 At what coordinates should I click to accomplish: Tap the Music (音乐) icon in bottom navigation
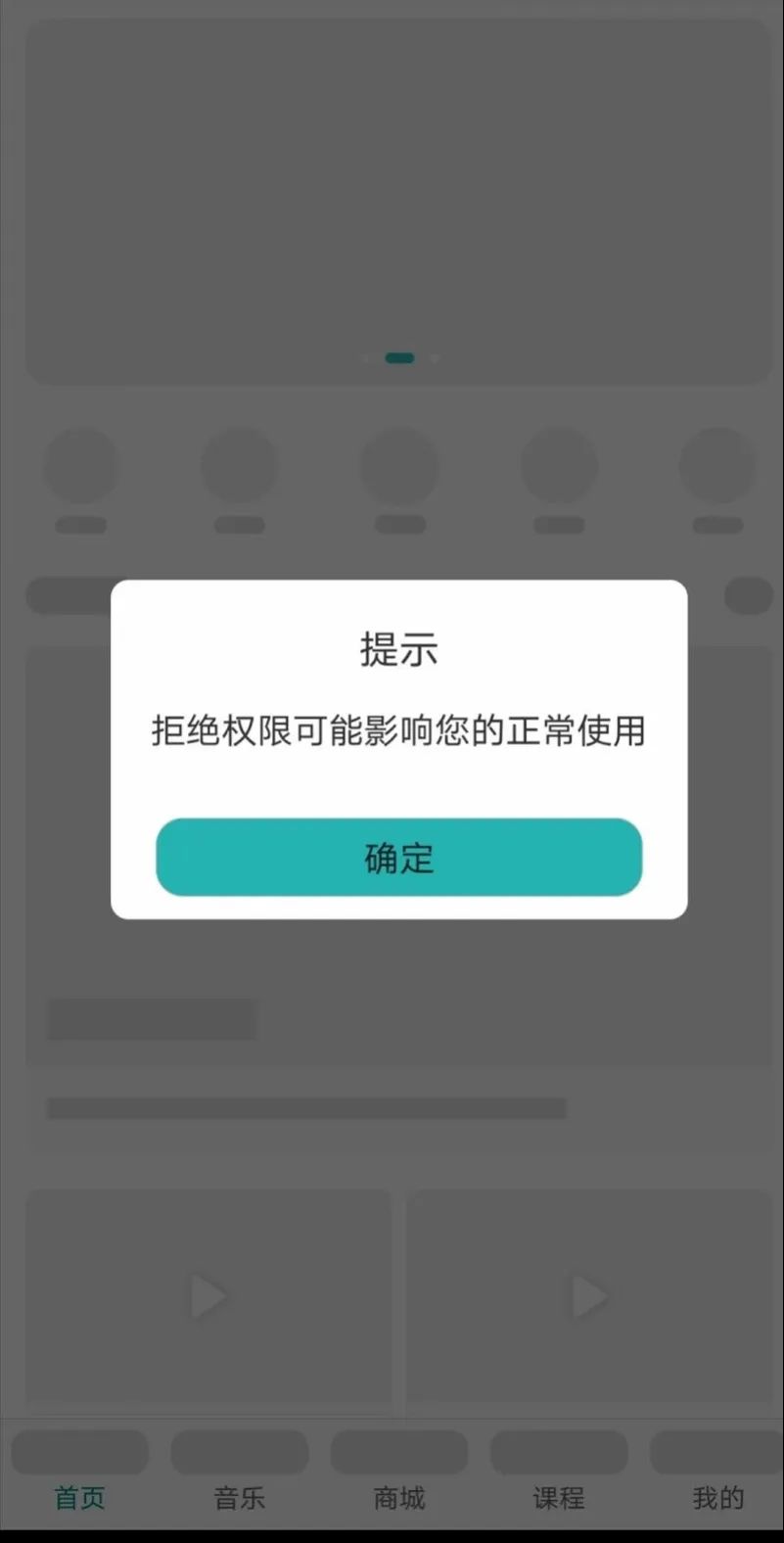pyautogui.click(x=239, y=1452)
